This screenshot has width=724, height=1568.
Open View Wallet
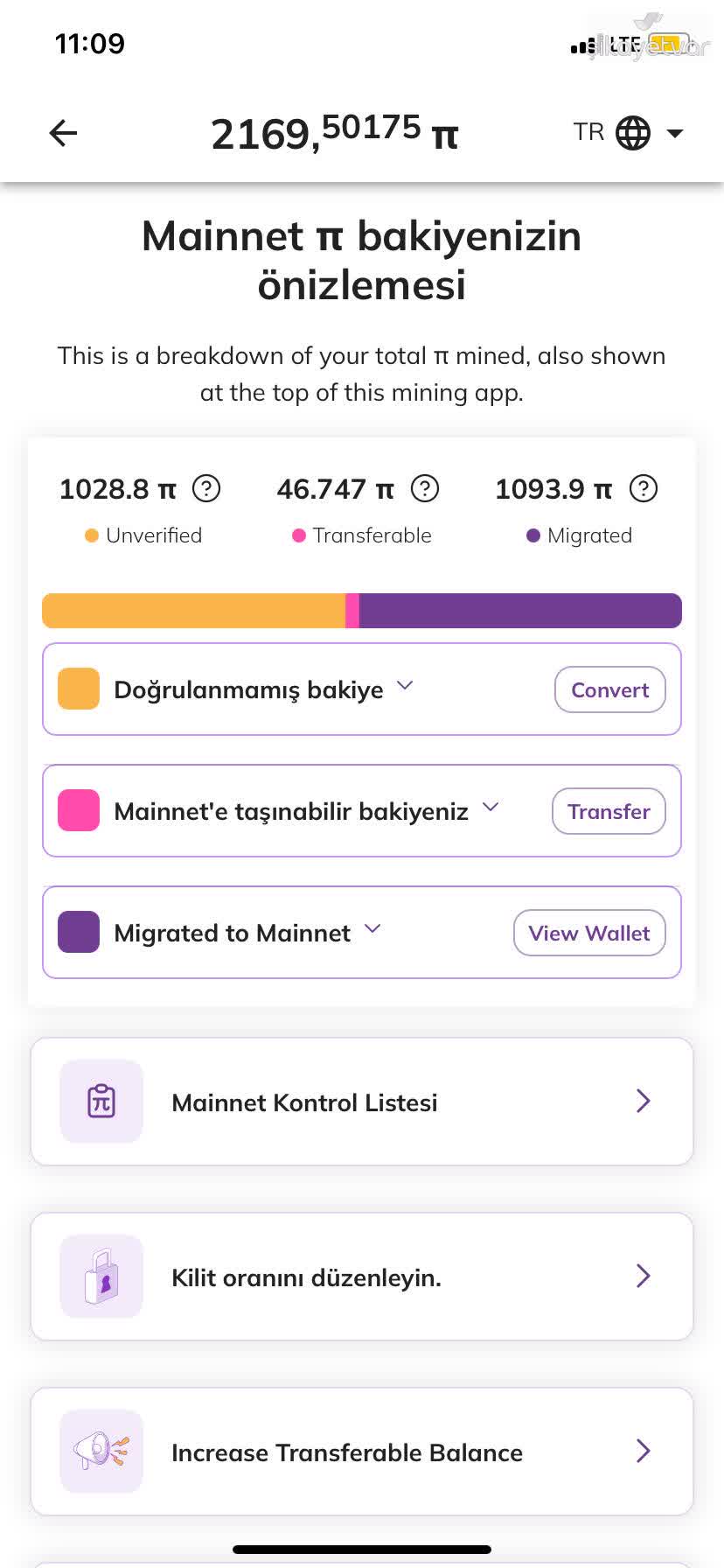588,933
